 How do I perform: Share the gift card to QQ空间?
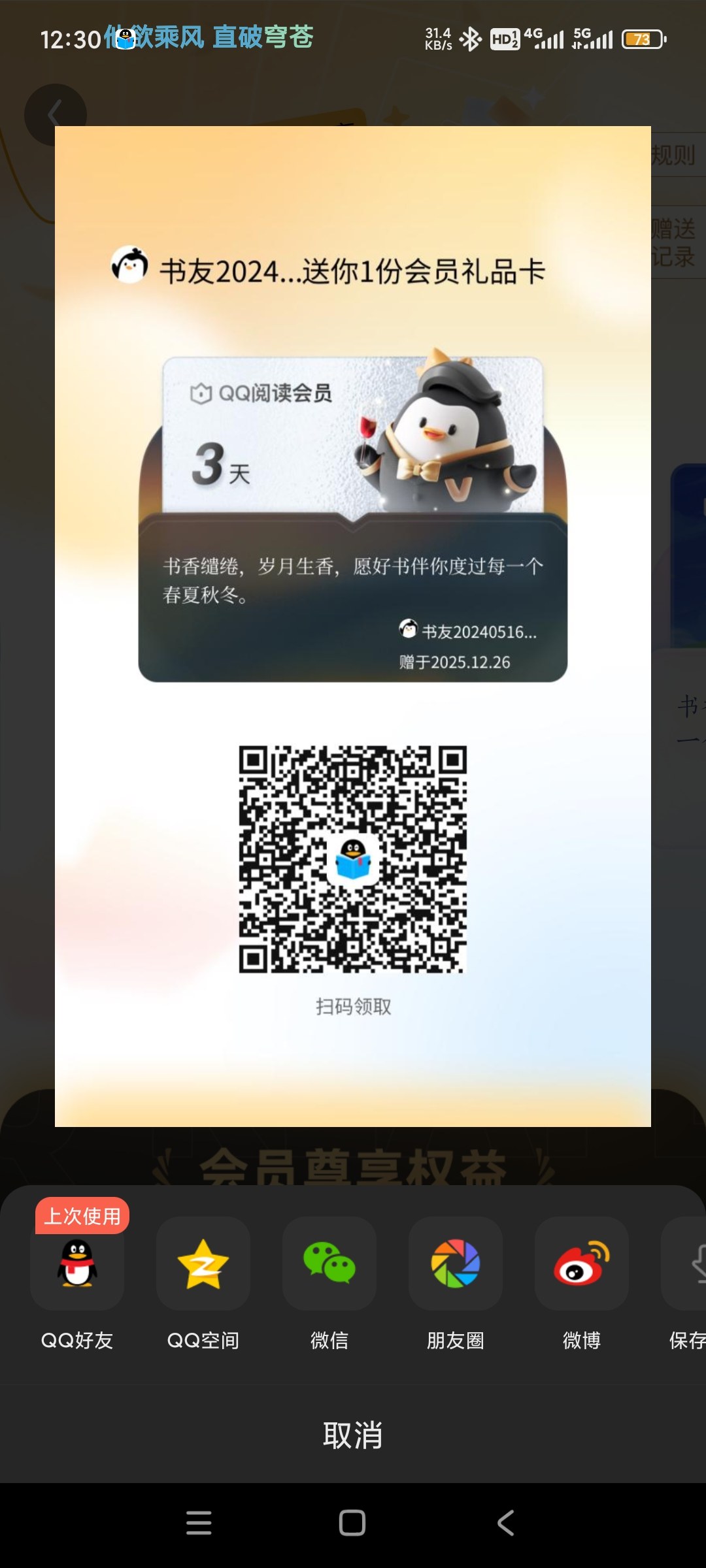click(203, 1264)
